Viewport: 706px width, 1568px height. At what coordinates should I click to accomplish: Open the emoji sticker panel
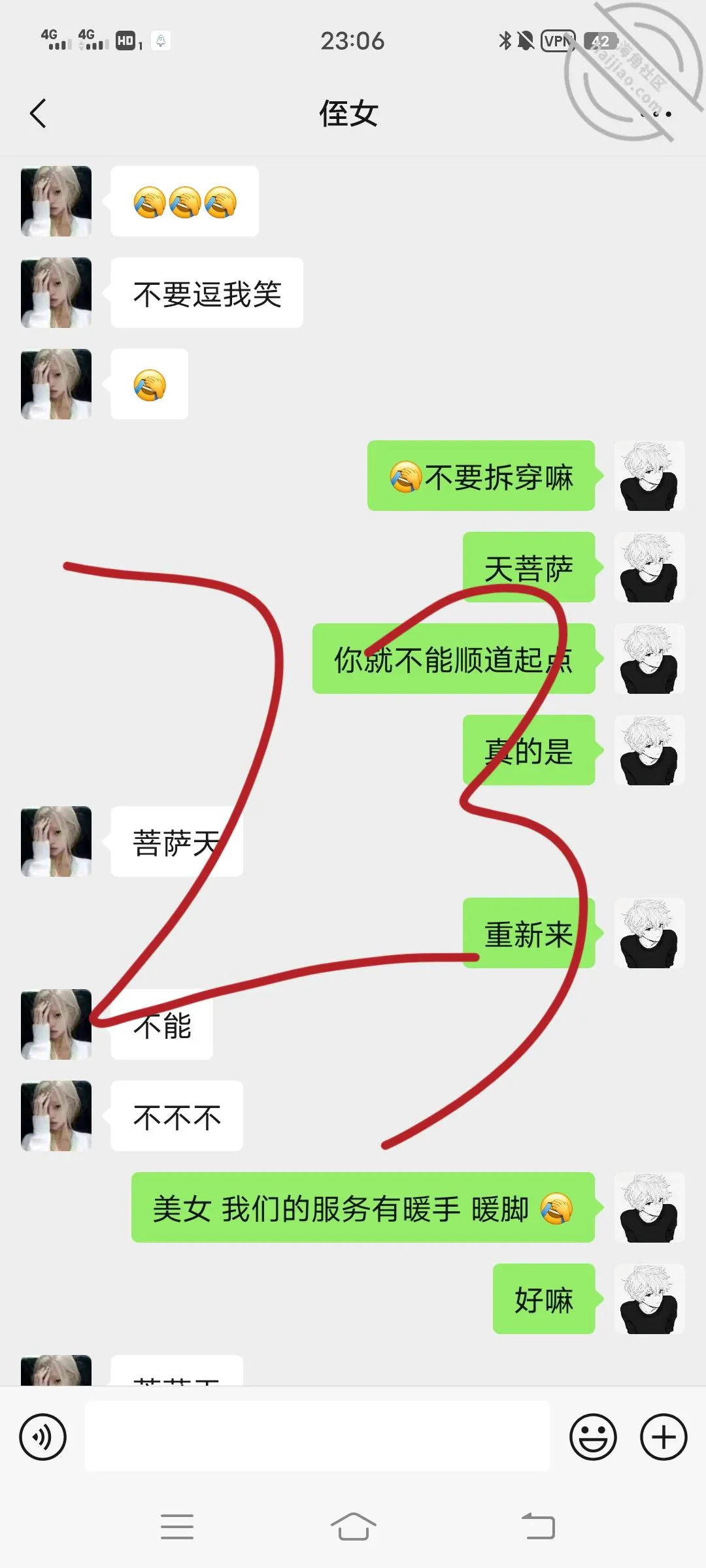pyautogui.click(x=593, y=1437)
